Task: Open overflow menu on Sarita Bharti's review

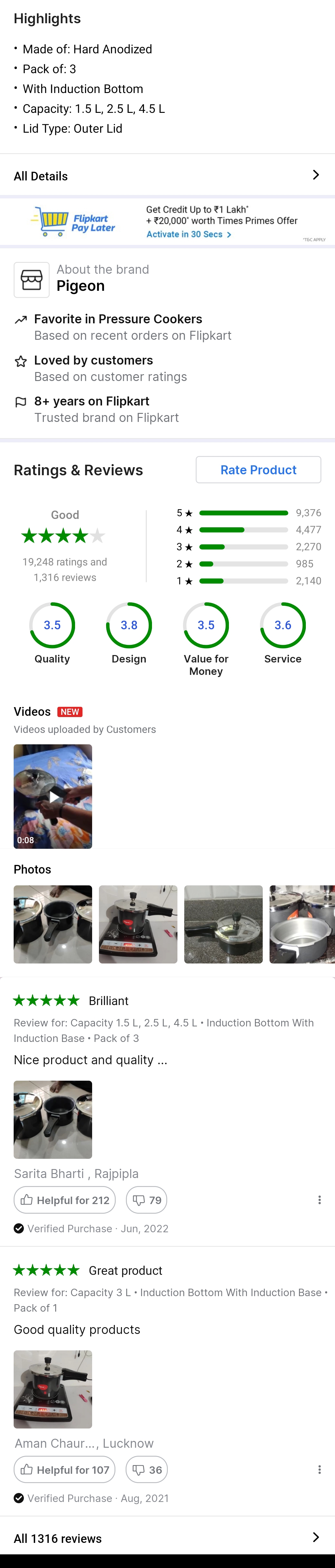Action: [x=319, y=1200]
